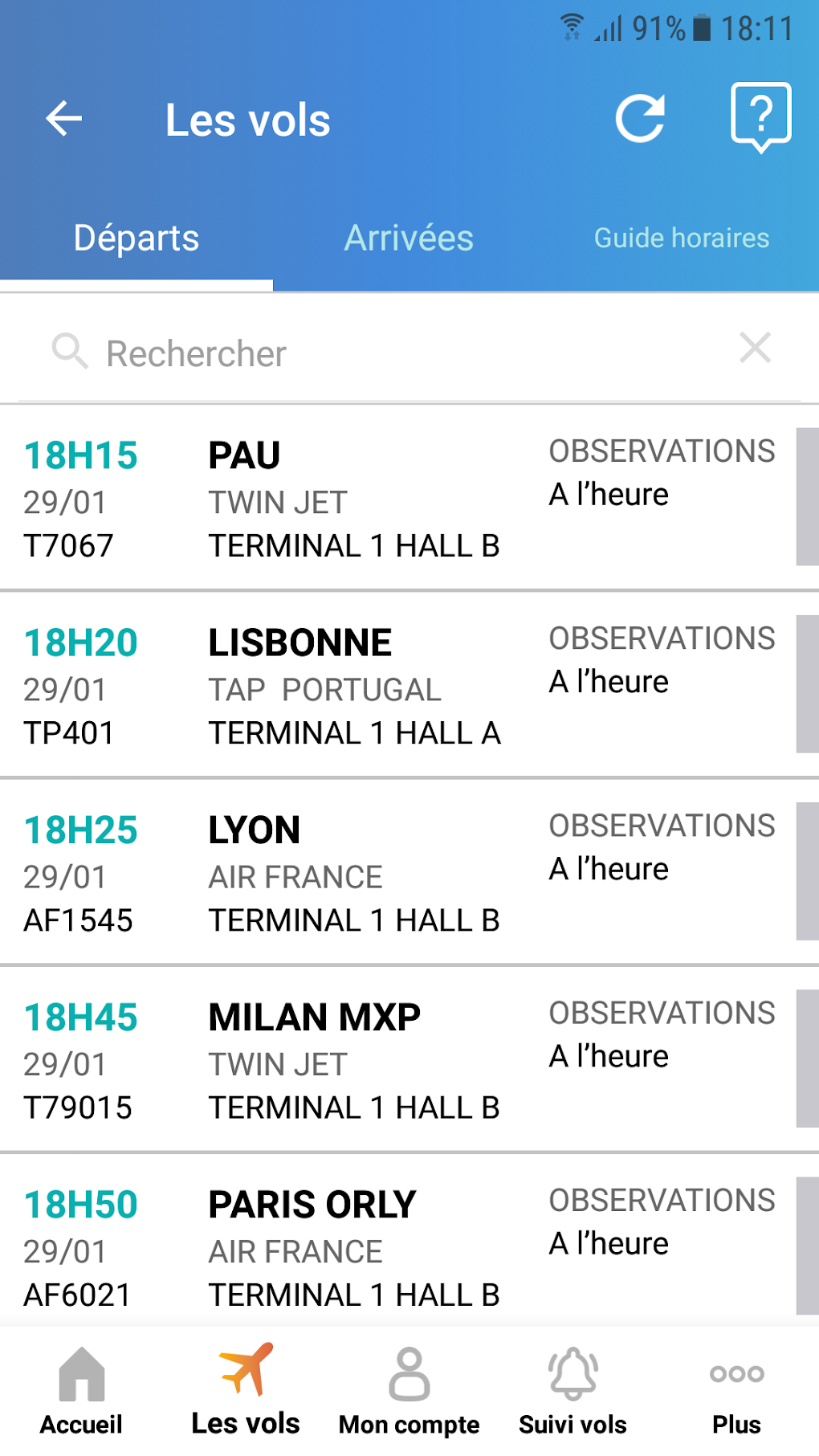The height and width of the screenshot is (1456, 819).
Task: Open the Paris Orly flight AF6021
Action: [397, 1247]
